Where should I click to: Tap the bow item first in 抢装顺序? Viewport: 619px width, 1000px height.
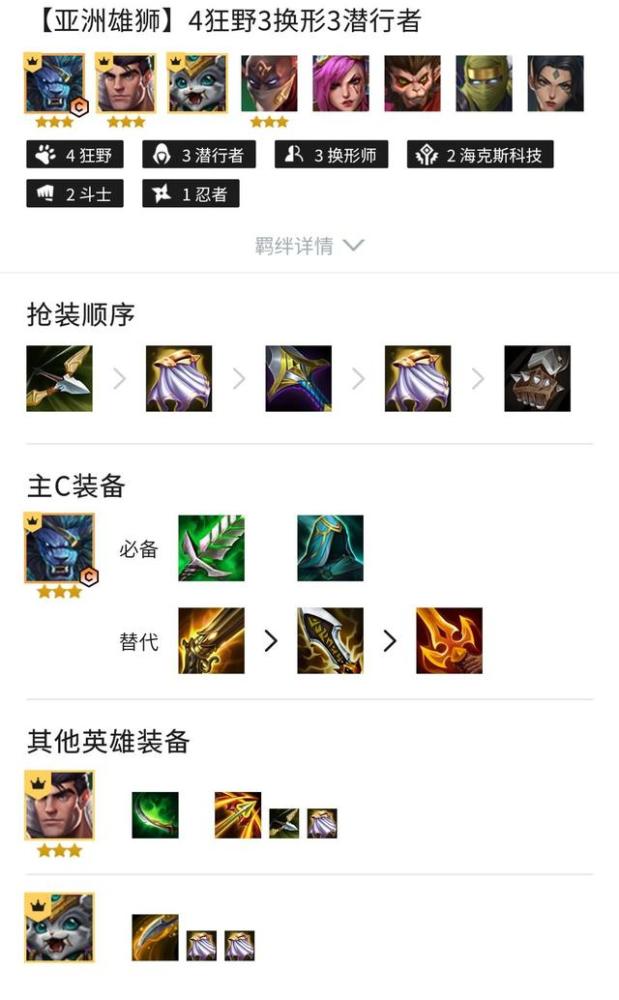(59, 379)
